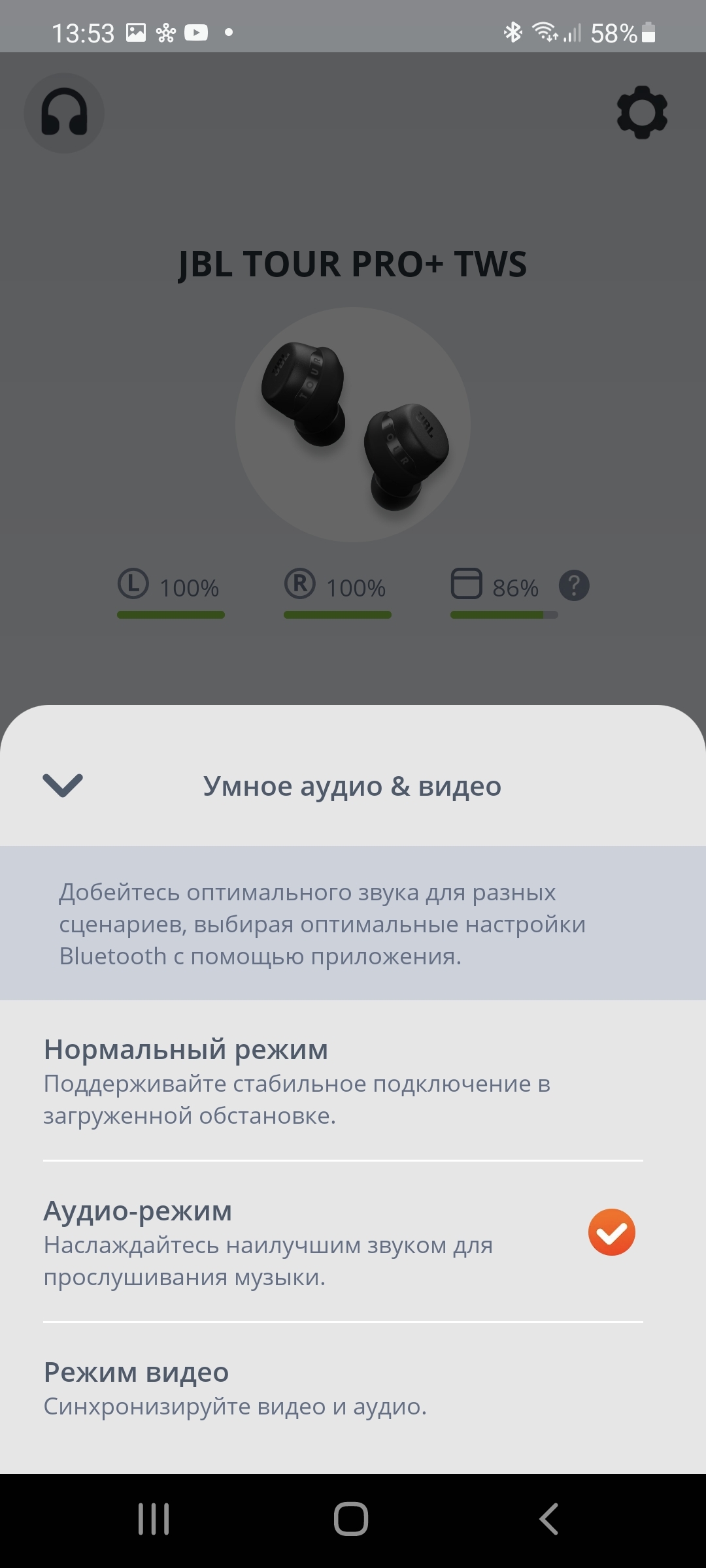Open the headphones device icon
706x1568 pixels.
click(x=64, y=113)
